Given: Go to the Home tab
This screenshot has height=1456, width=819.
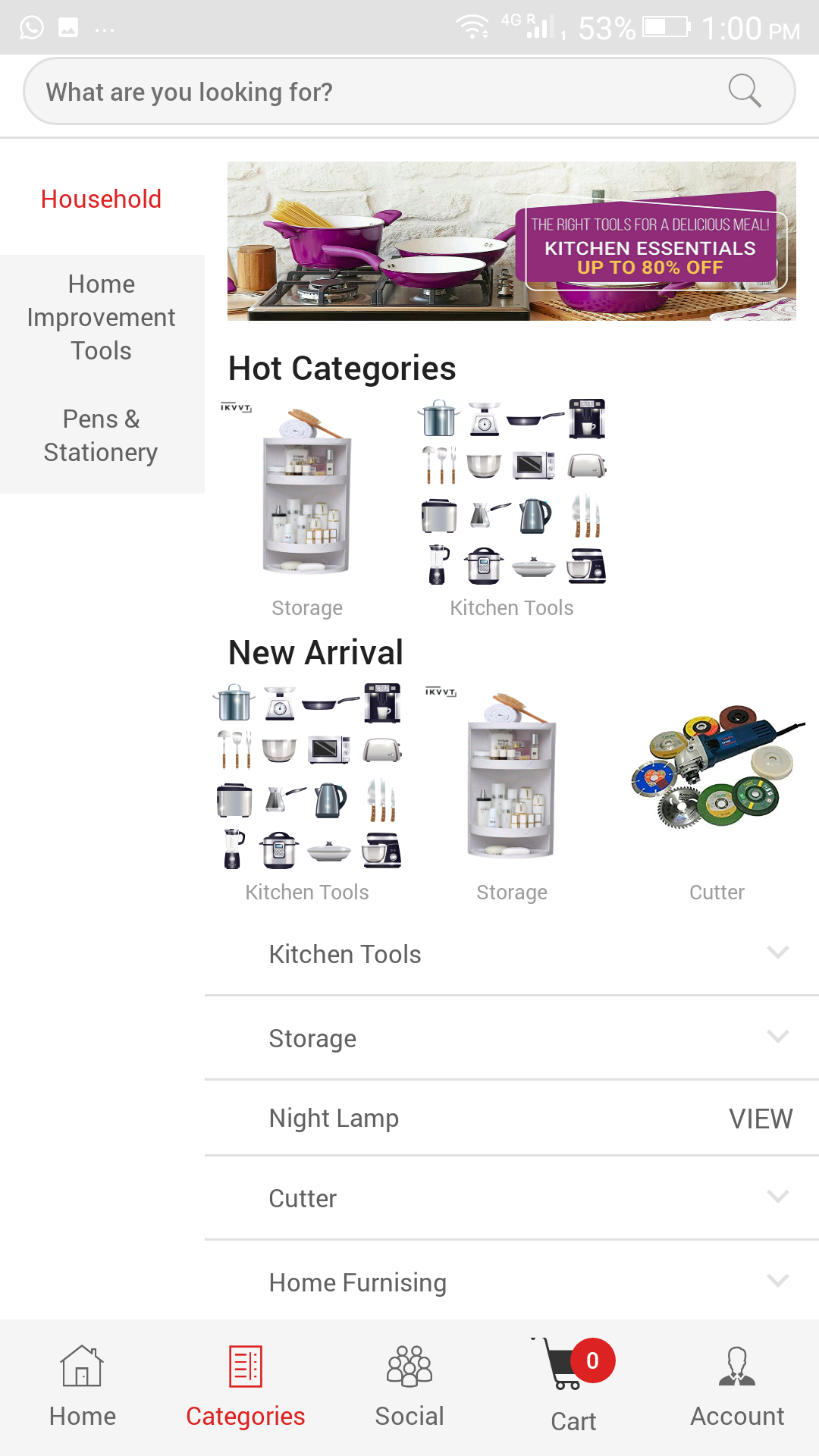Looking at the screenshot, I should (82, 1386).
